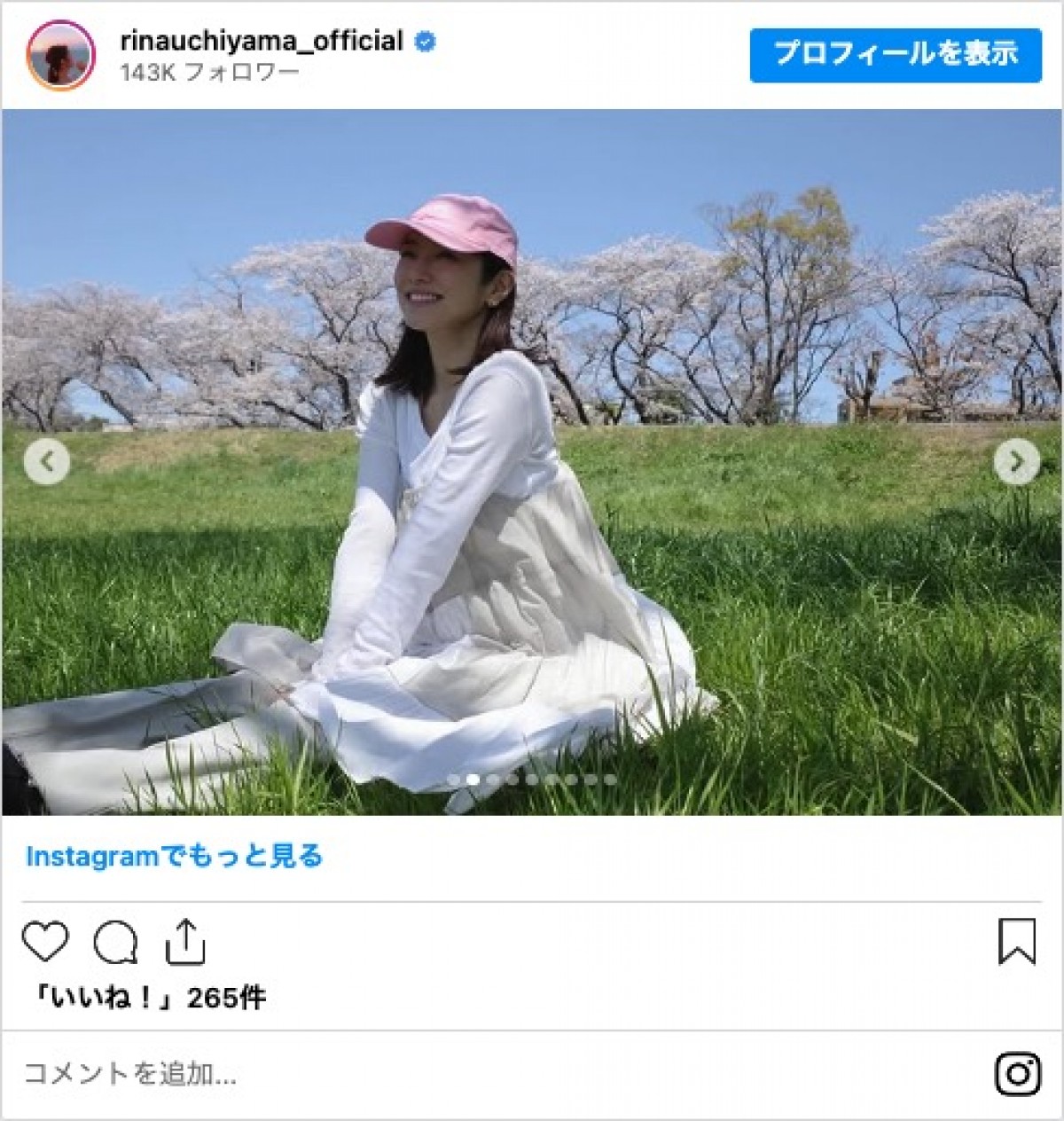Screen dimensions: 1064x1121
Task: Open the Instagramでもっと見る link
Action: [x=175, y=857]
